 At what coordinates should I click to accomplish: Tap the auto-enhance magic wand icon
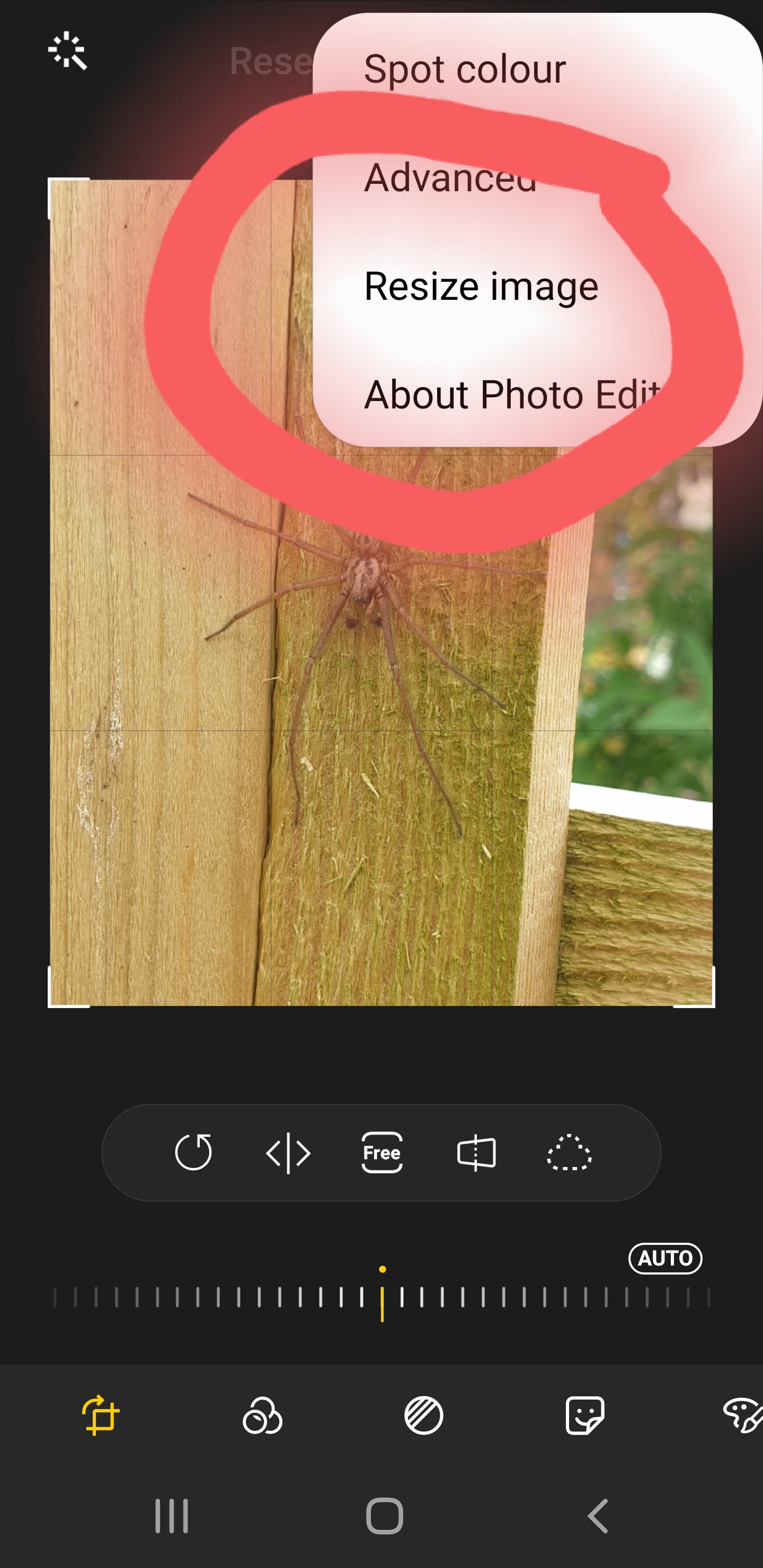pyautogui.click(x=68, y=50)
